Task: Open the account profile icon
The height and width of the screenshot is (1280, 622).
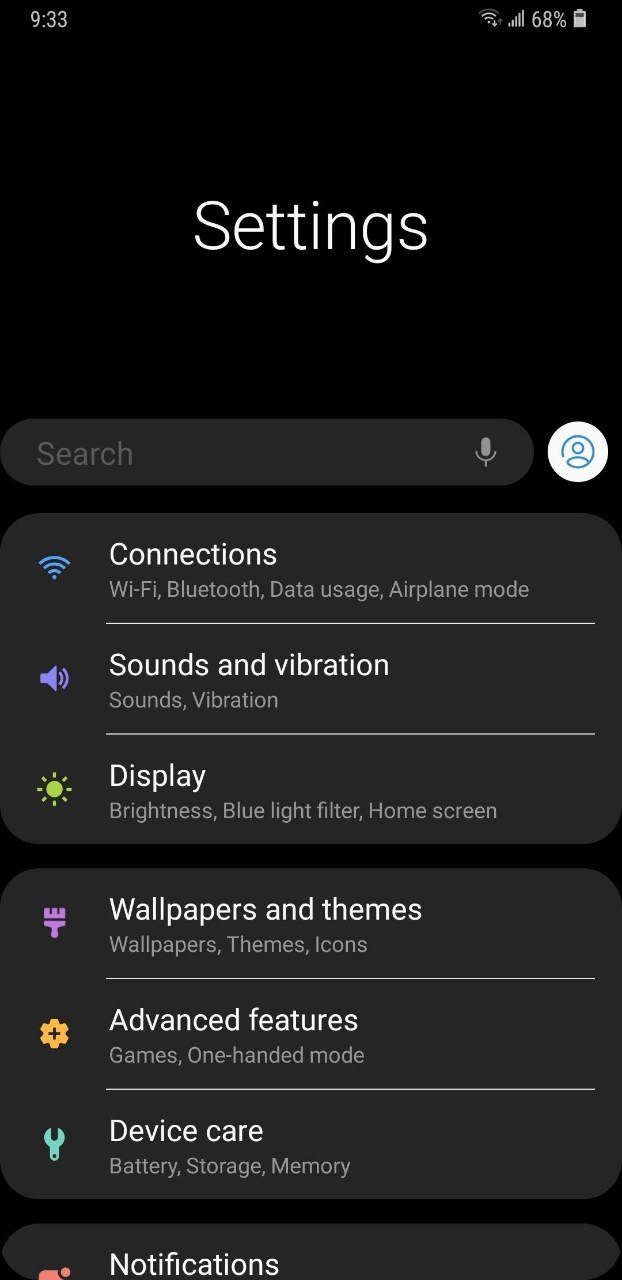Action: [x=577, y=452]
